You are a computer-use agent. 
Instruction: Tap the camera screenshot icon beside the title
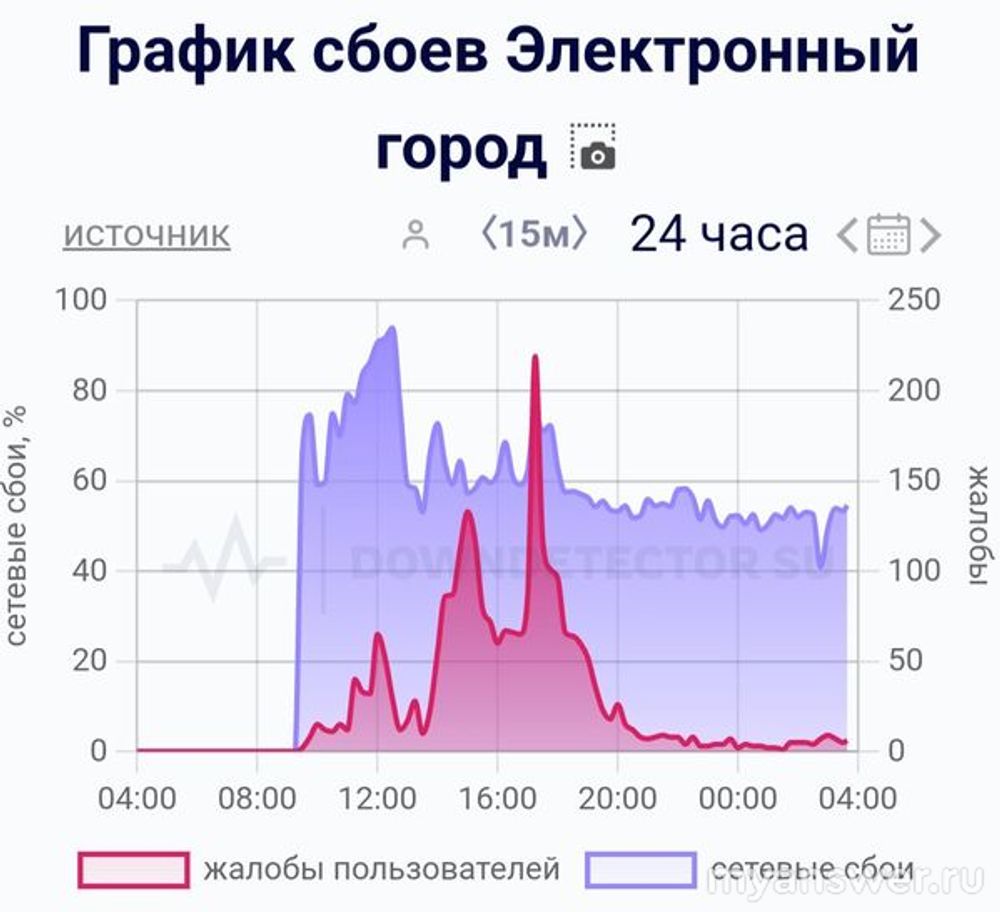click(594, 148)
